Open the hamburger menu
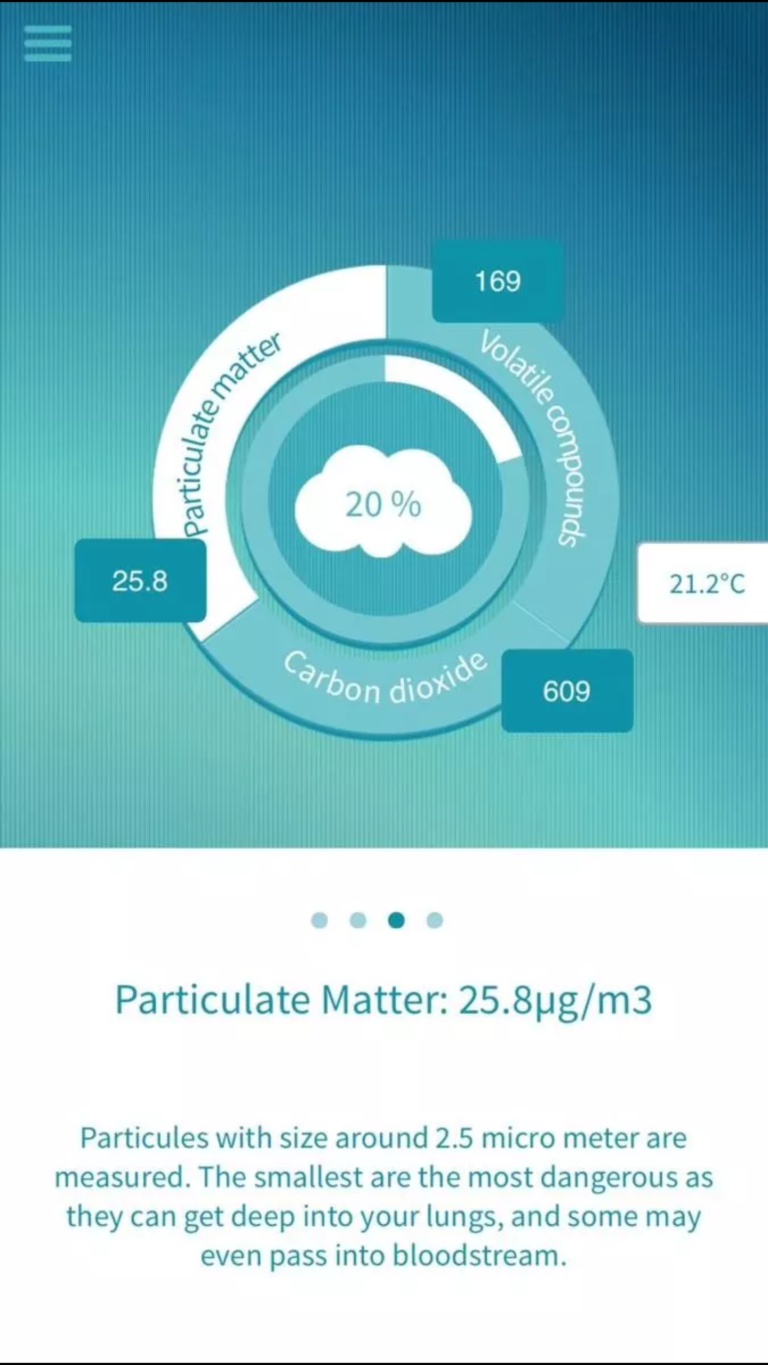The image size is (768, 1365). (47, 43)
